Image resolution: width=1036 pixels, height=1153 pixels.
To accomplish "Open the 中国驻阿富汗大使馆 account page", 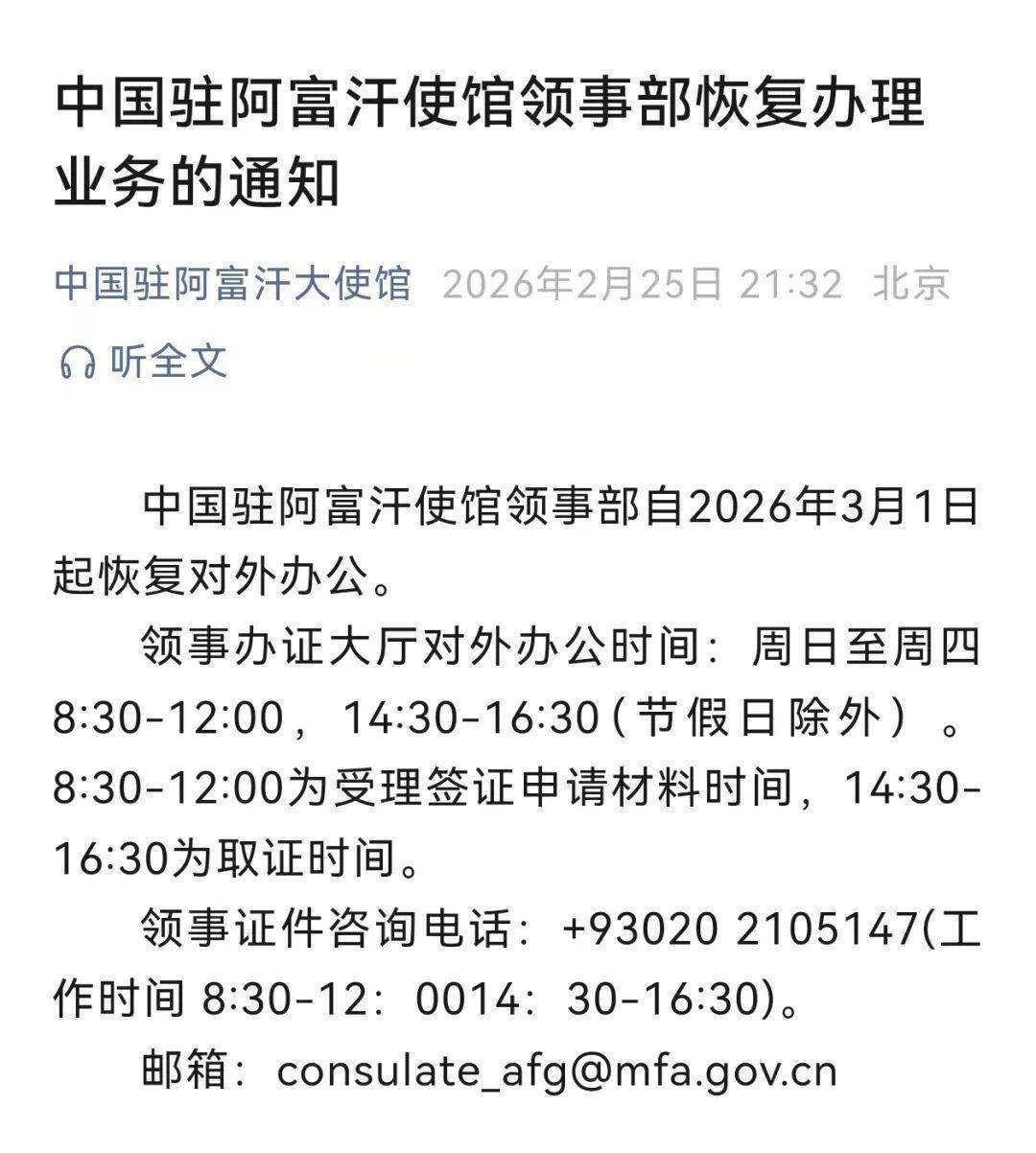I will click(233, 284).
